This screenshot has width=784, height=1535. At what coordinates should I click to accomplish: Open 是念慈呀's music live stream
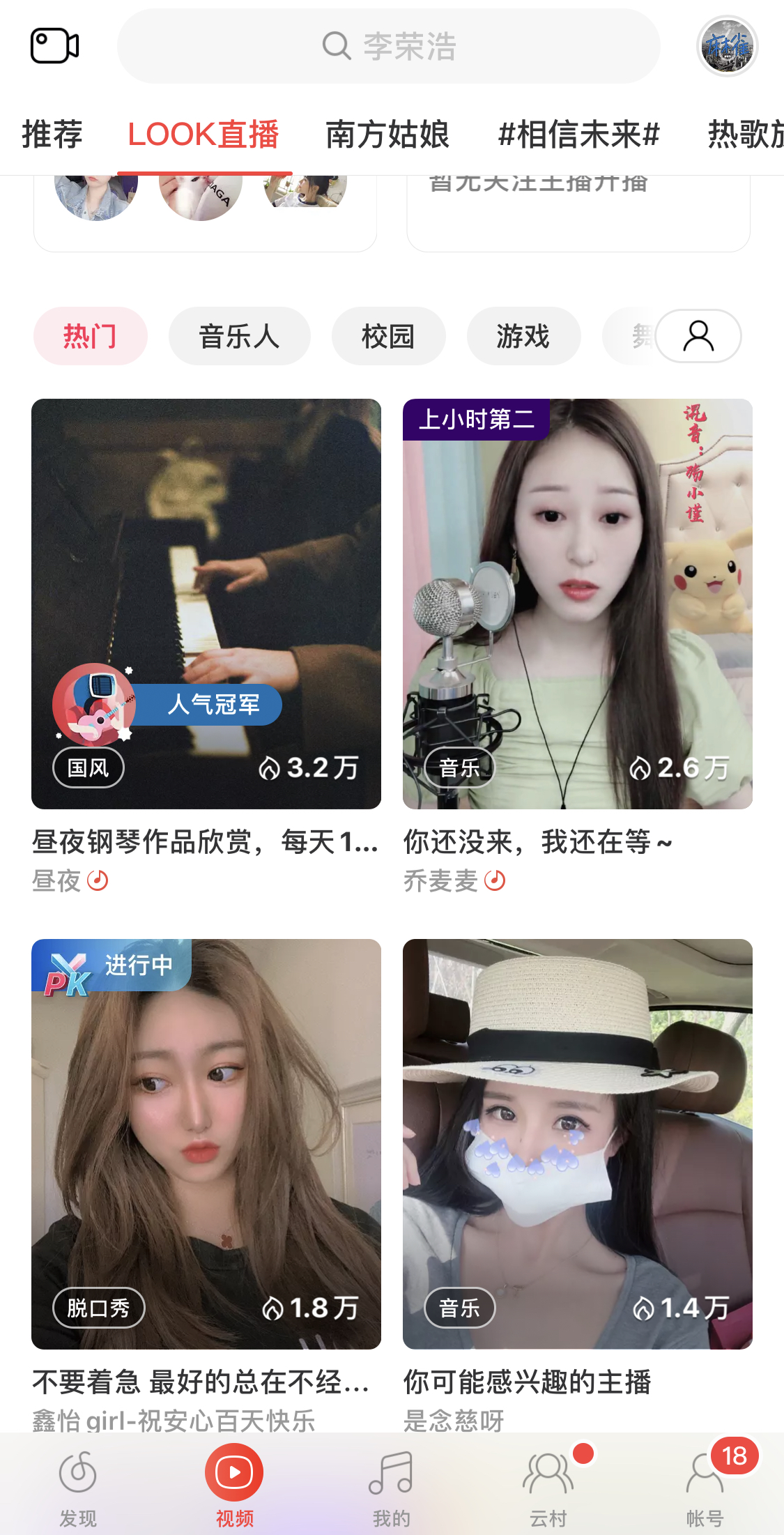577,1143
